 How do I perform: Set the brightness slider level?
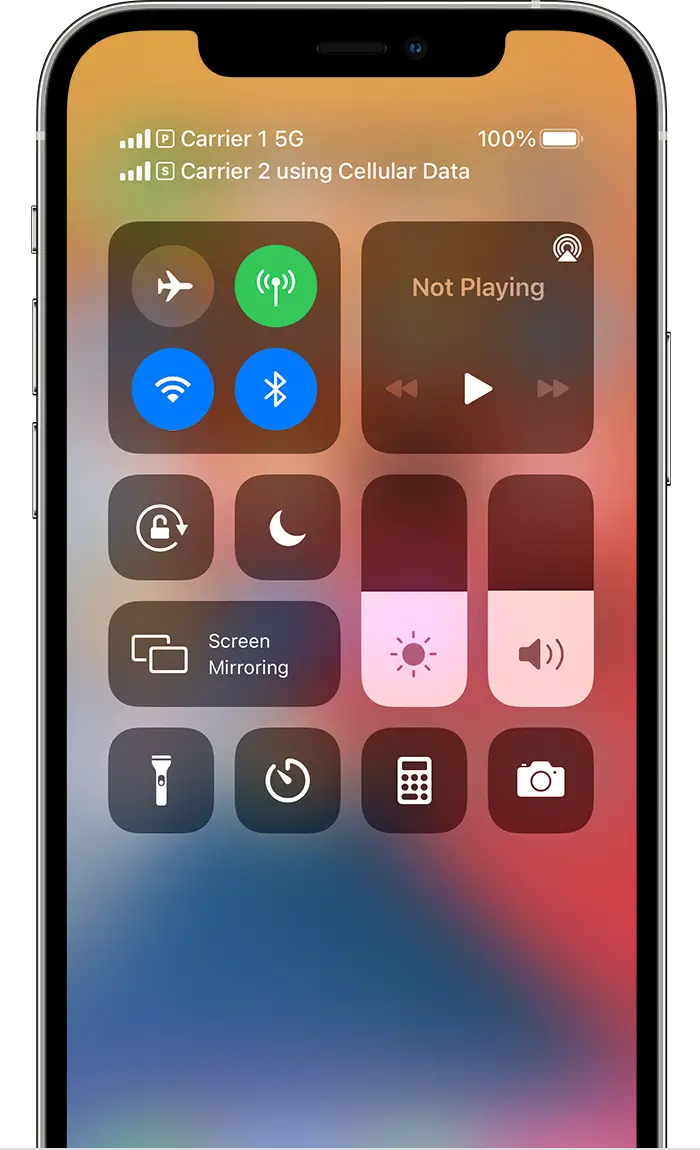coord(414,592)
